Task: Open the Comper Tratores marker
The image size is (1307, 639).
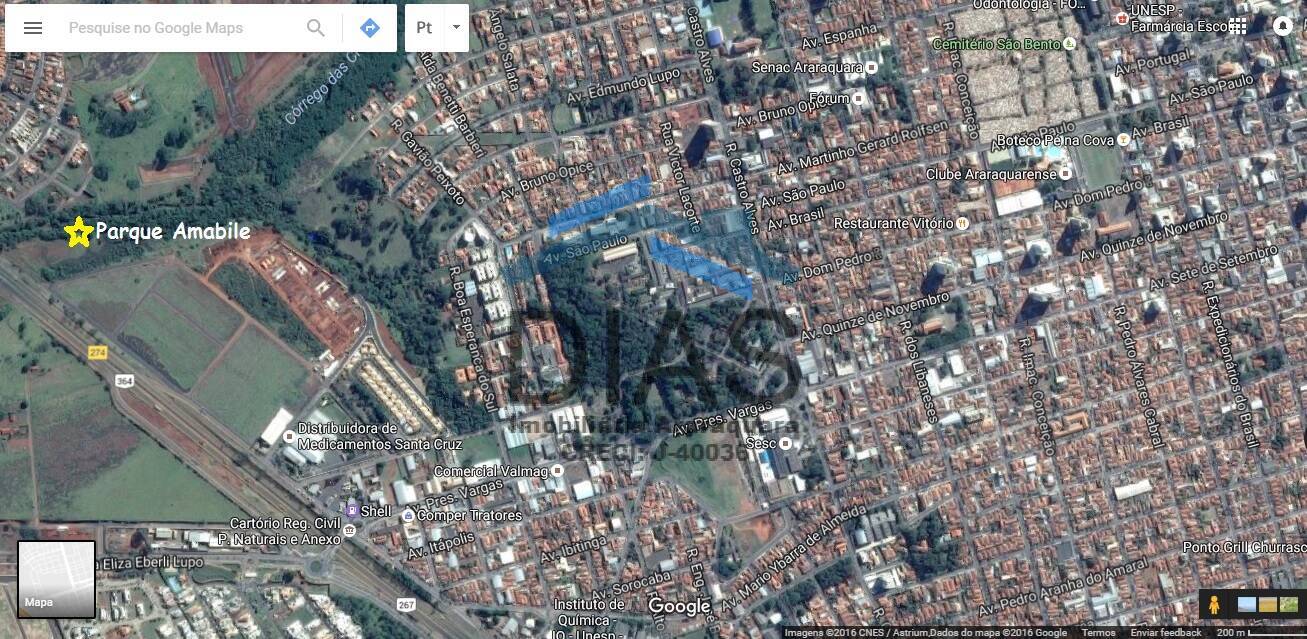Action: 408,516
